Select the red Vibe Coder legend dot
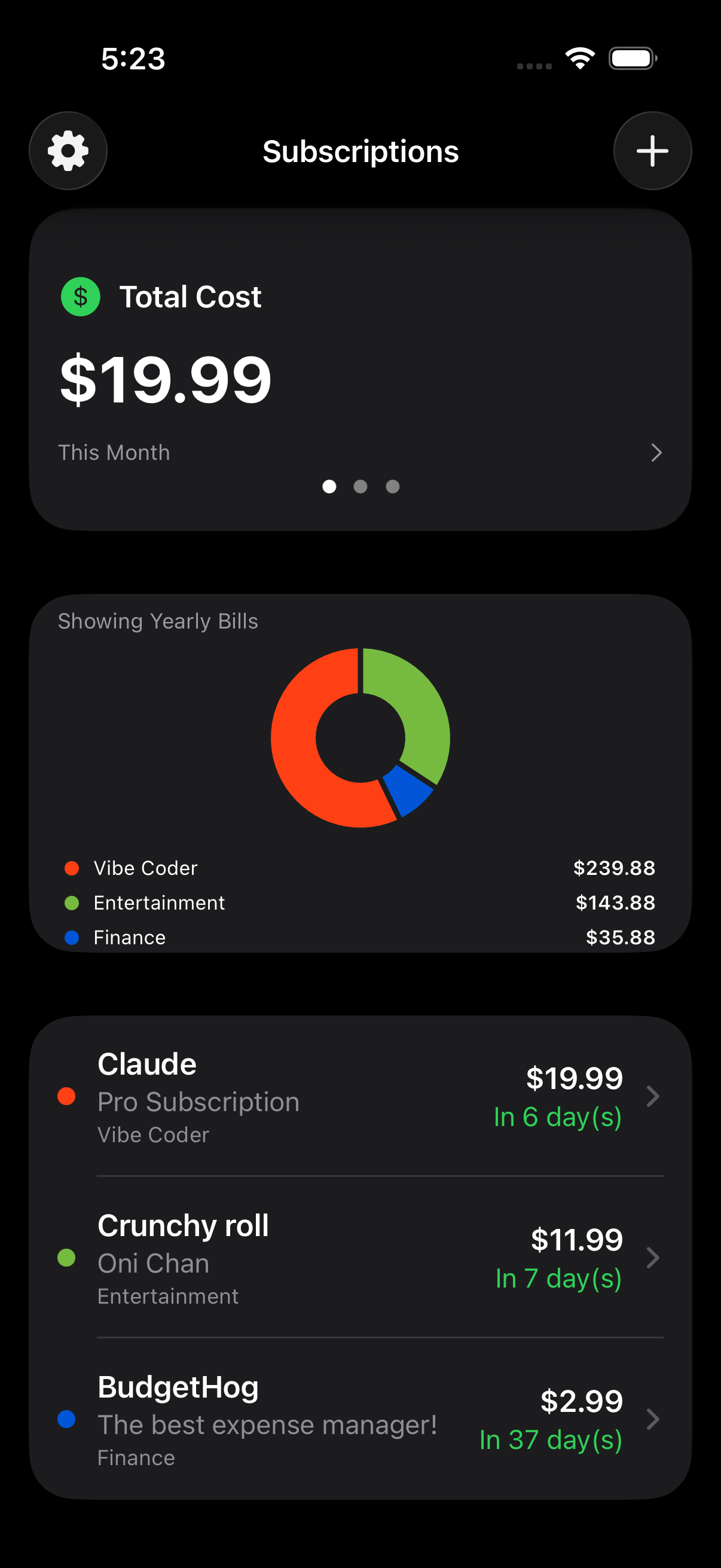 click(73, 868)
